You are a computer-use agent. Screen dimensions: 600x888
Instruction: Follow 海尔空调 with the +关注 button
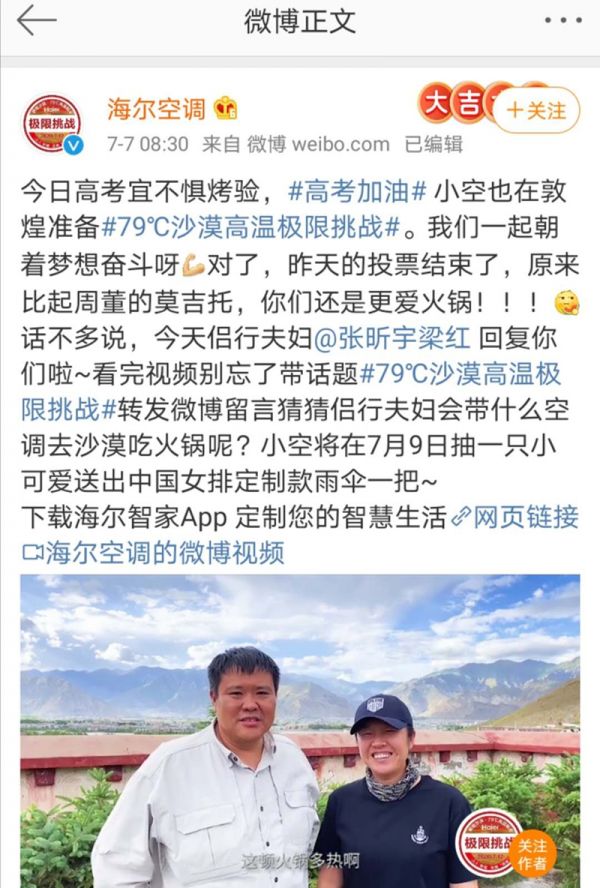coord(536,110)
